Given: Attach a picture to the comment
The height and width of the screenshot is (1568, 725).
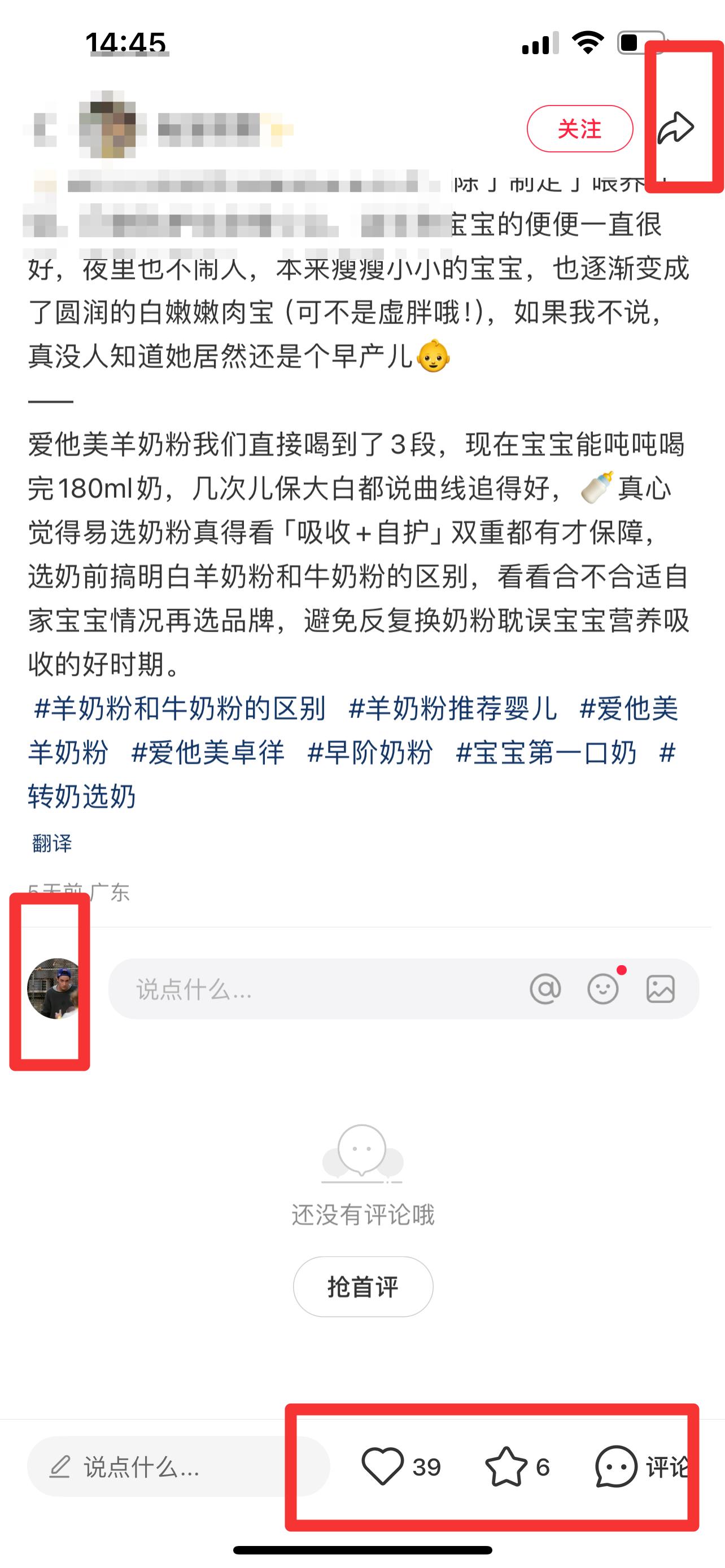Looking at the screenshot, I should 661,988.
